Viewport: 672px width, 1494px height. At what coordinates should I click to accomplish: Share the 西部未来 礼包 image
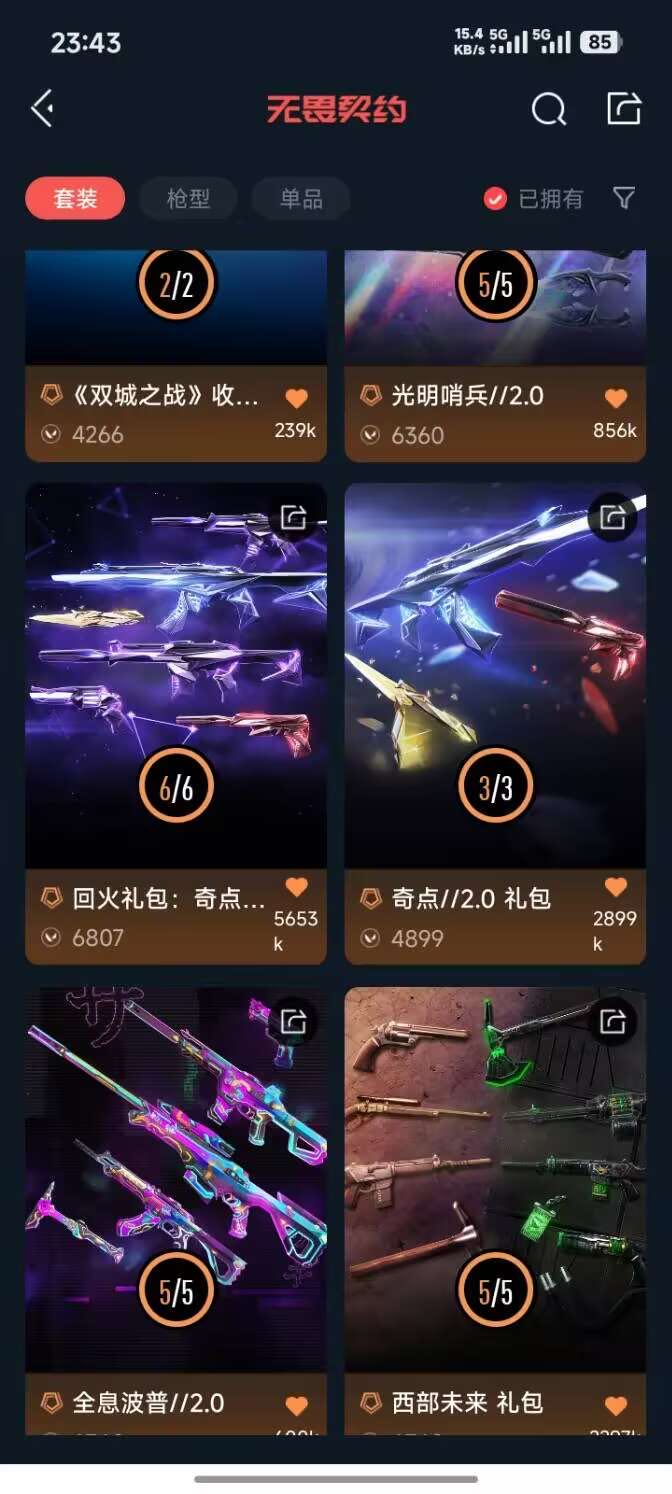tap(612, 1021)
